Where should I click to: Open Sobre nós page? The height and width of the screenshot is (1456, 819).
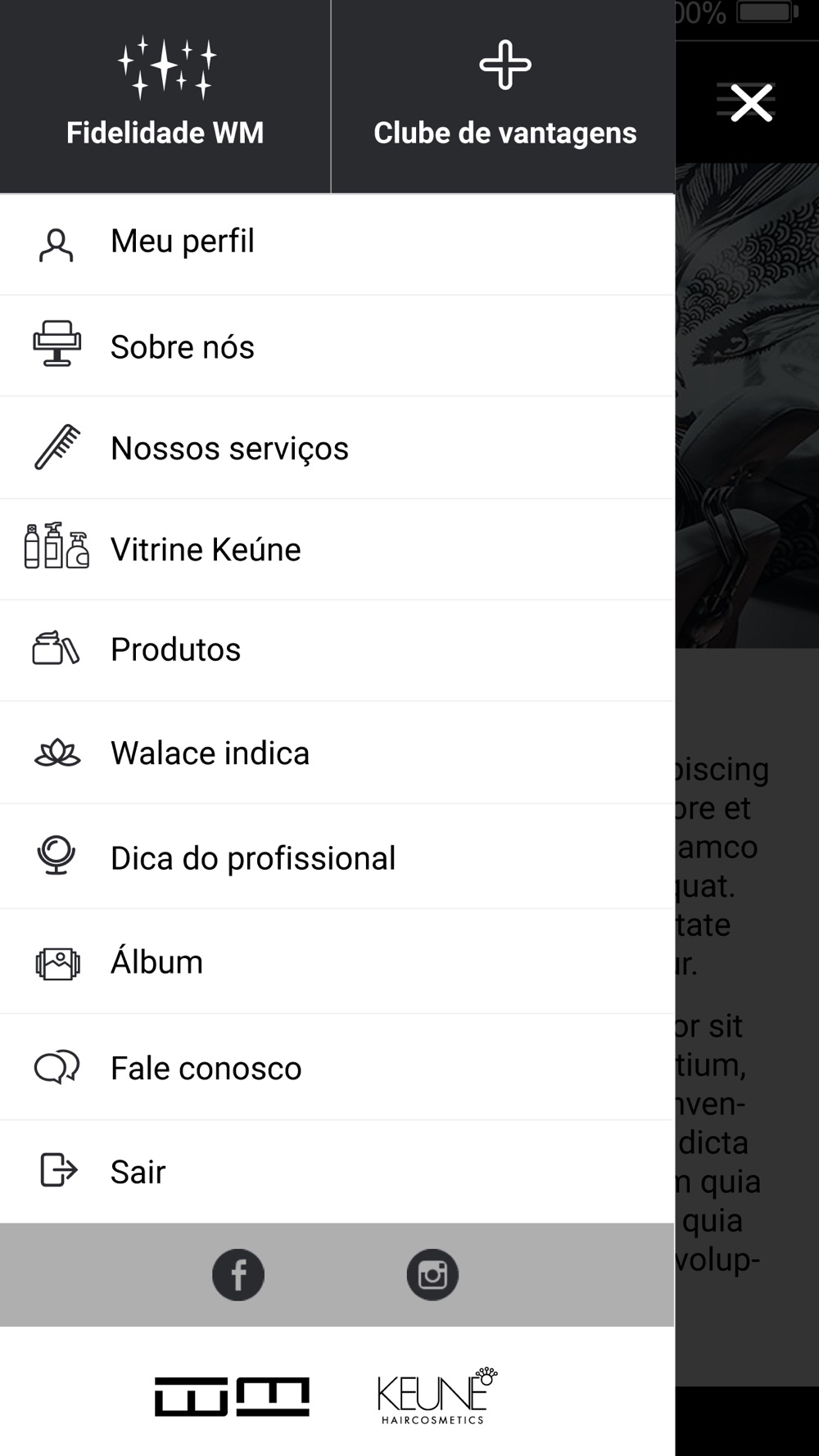[x=182, y=347]
